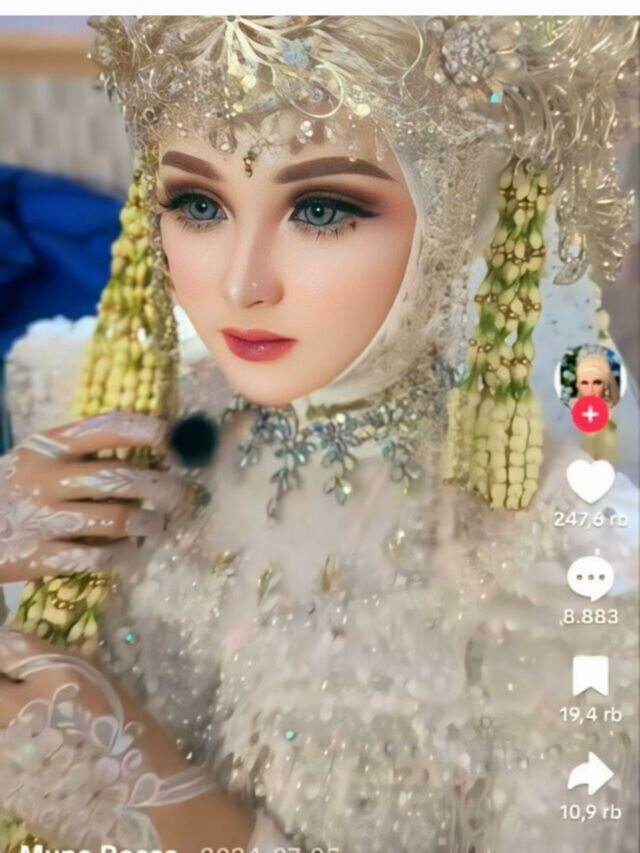Share this video via the arrow icon
Viewport: 640px width, 853px height.
(x=590, y=773)
